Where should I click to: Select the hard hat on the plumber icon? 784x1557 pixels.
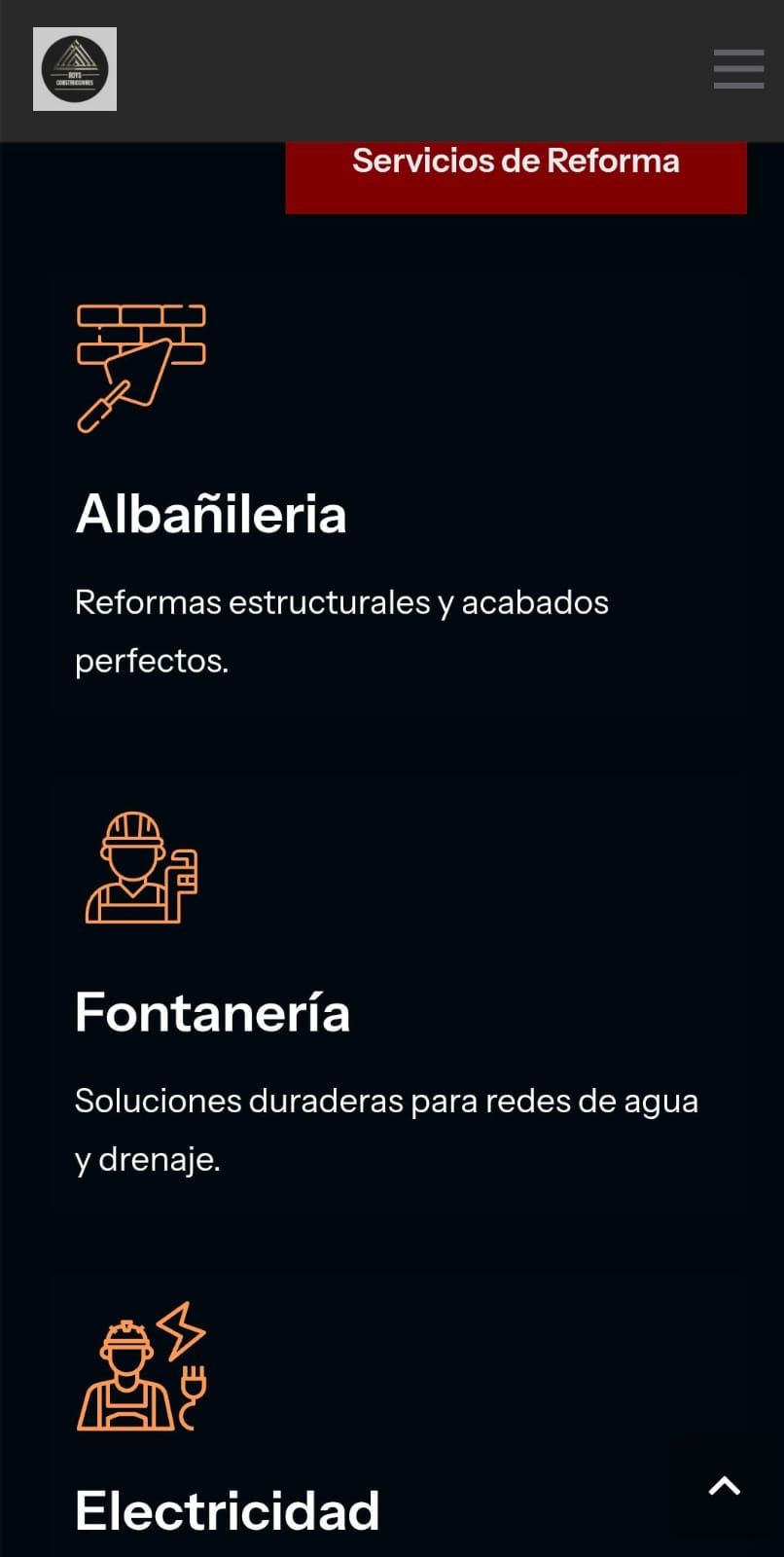point(131,827)
